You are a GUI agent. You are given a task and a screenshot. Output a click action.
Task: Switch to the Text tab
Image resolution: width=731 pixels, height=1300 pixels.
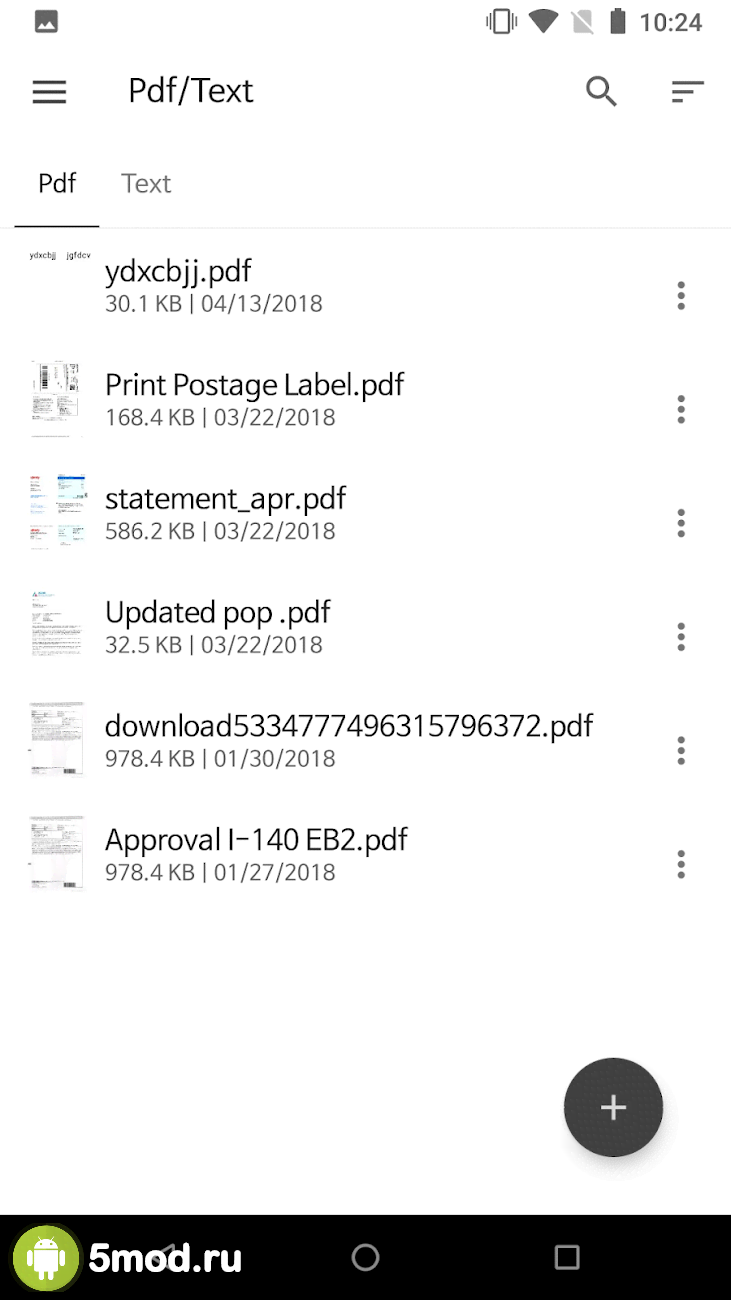pos(146,184)
